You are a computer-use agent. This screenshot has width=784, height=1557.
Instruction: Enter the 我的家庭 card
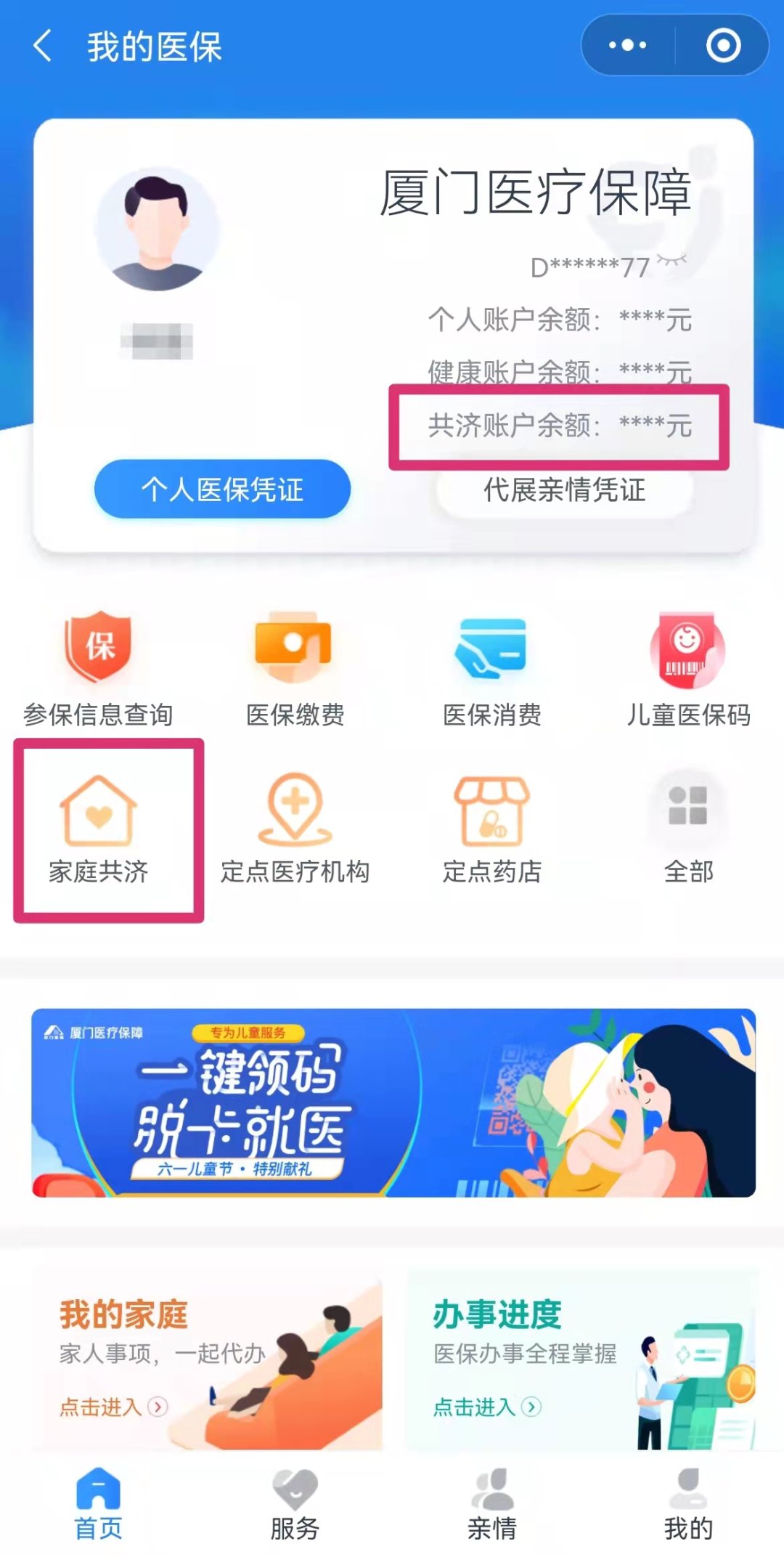pyautogui.click(x=207, y=1359)
